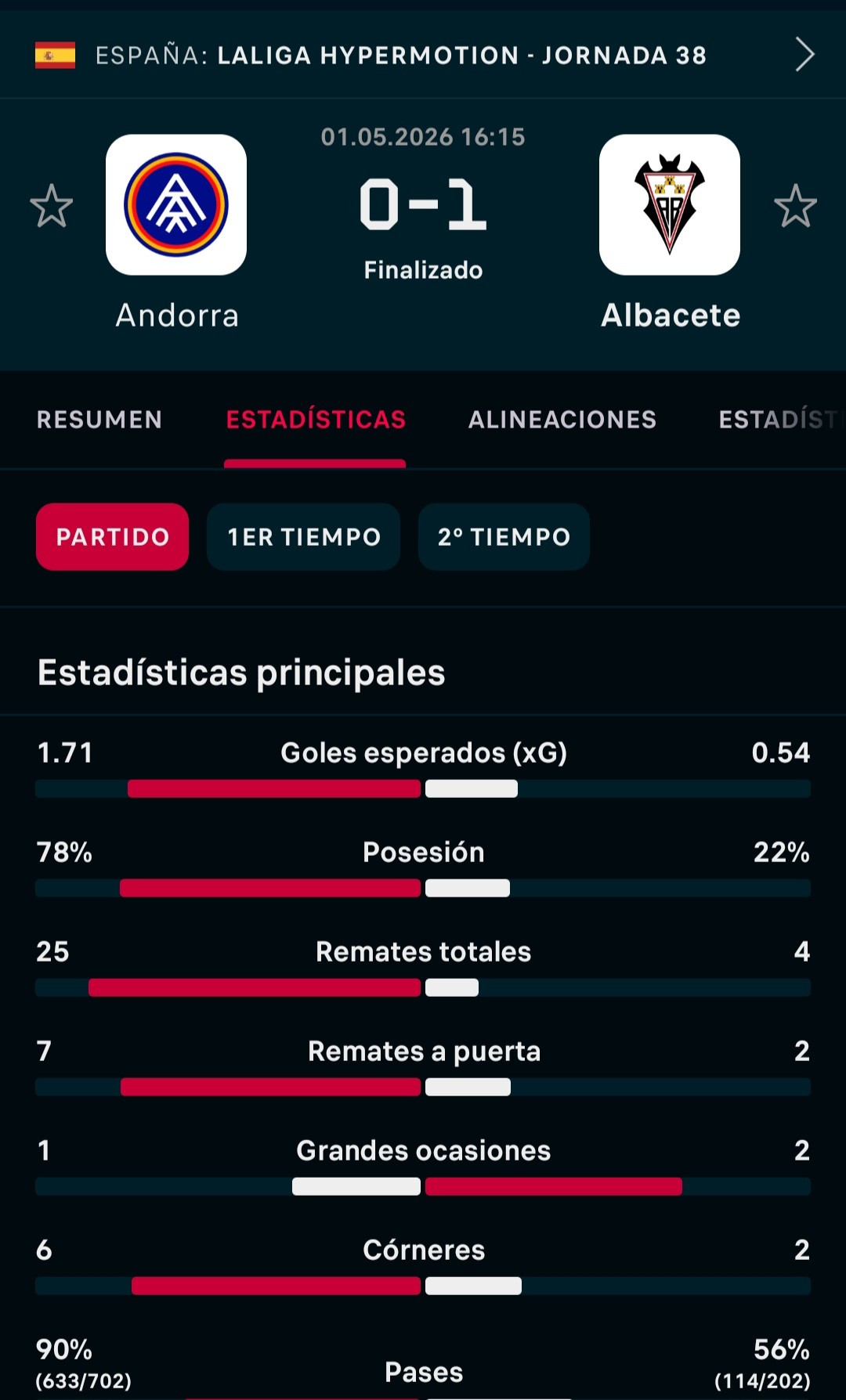
Task: Open the Albacete team crest
Action: point(670,204)
